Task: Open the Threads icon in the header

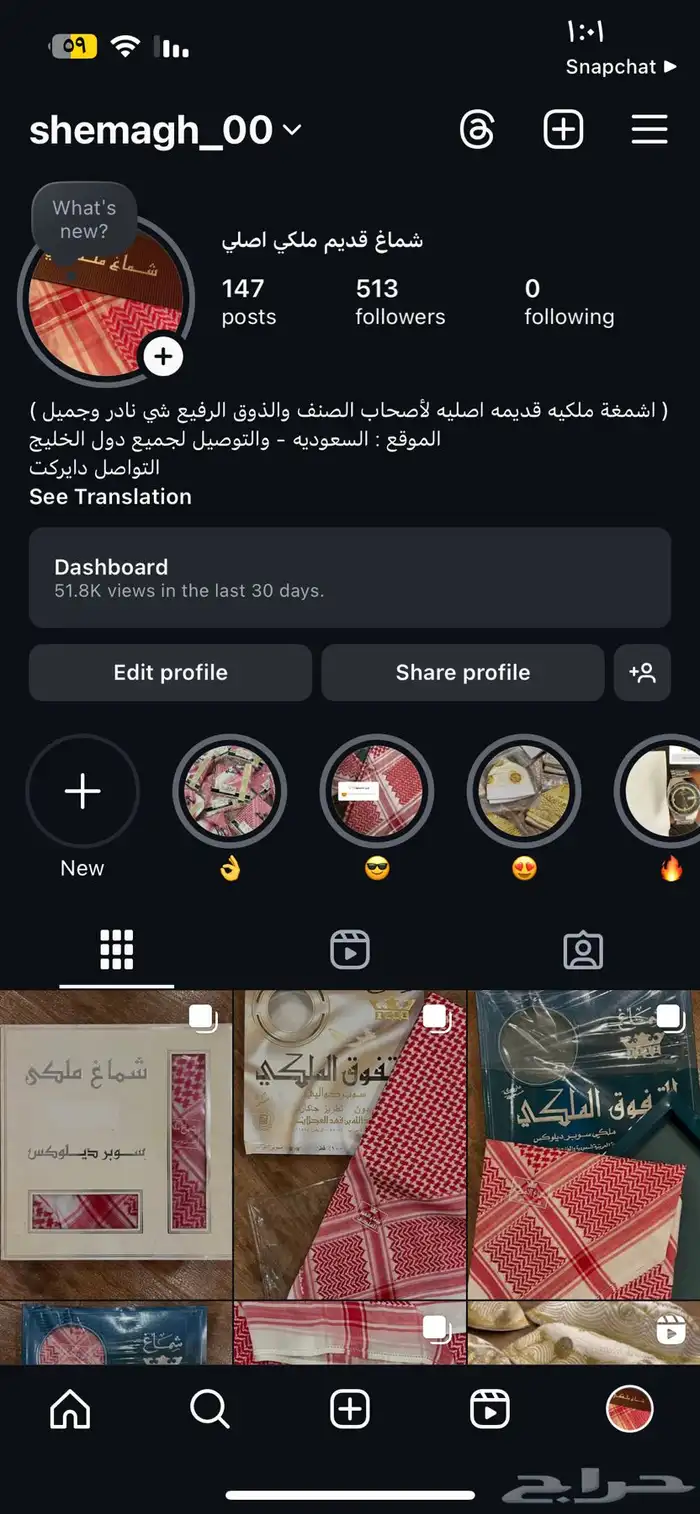Action: coord(477,130)
